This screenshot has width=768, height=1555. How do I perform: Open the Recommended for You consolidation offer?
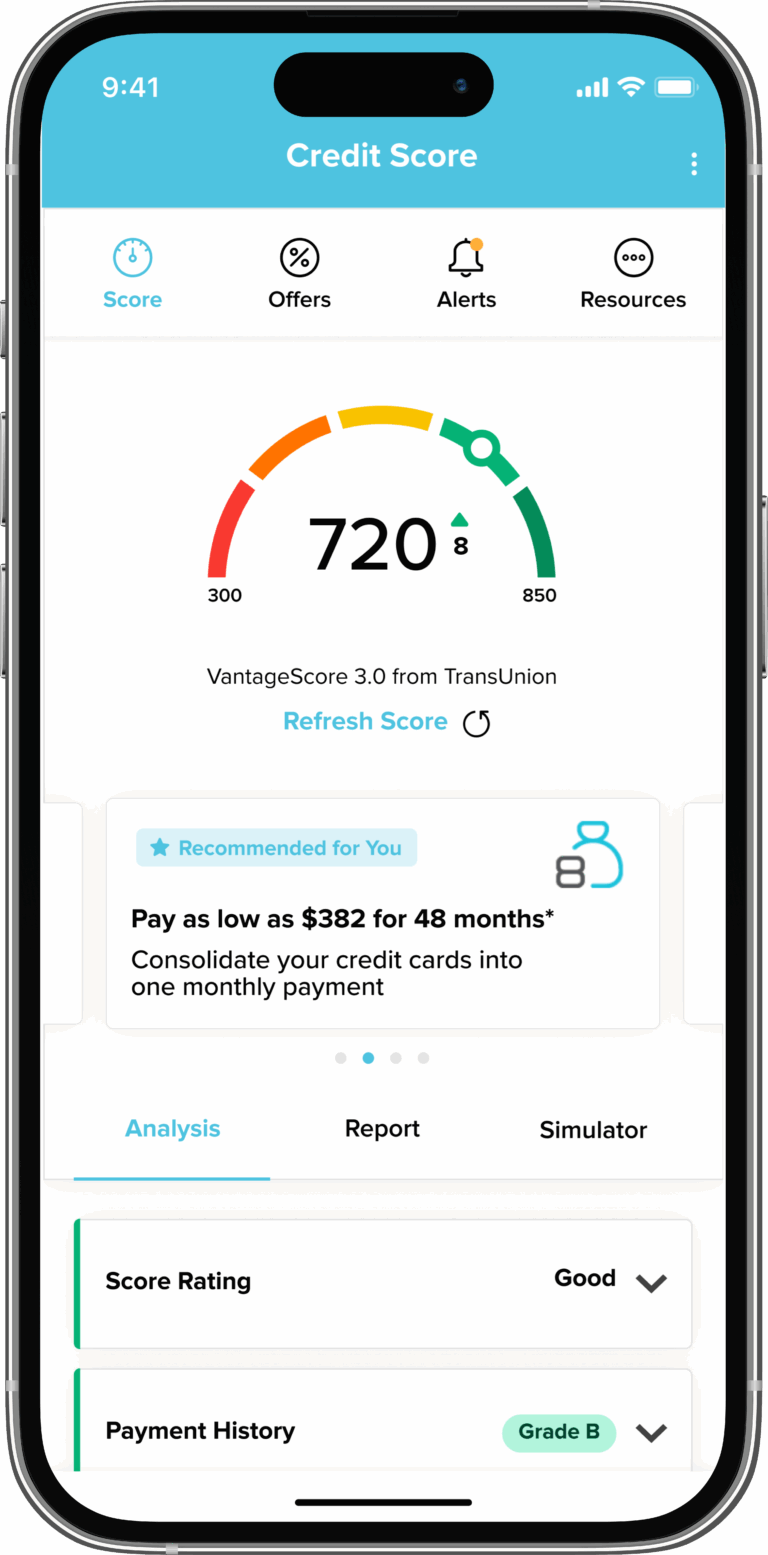[x=382, y=913]
